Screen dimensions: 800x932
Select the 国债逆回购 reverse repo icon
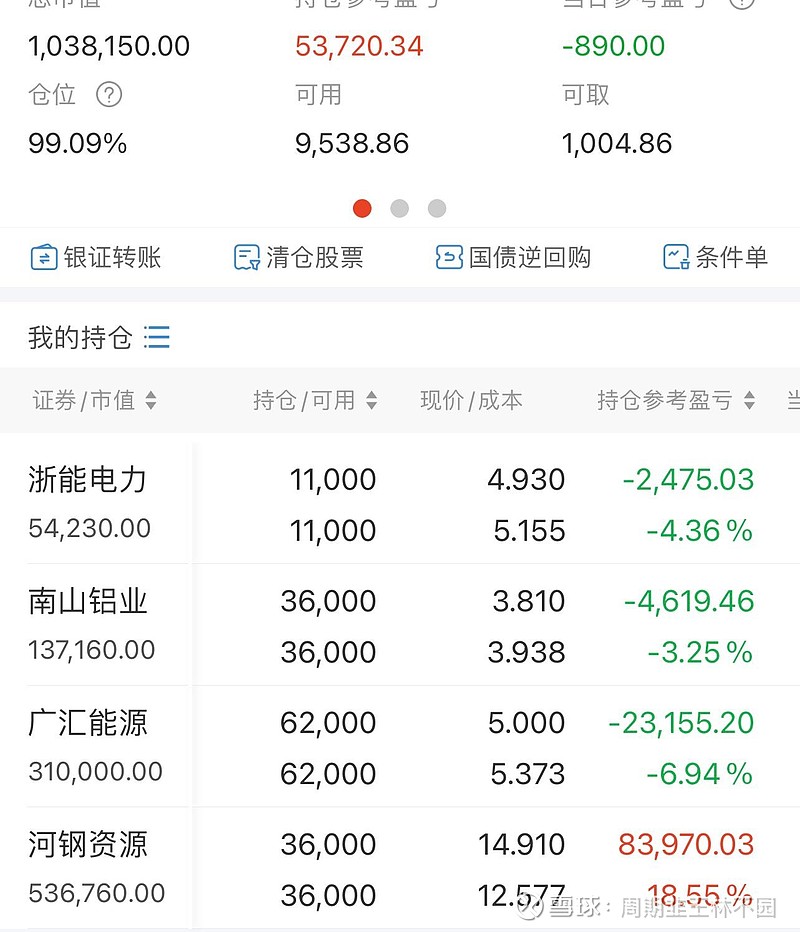pos(447,257)
